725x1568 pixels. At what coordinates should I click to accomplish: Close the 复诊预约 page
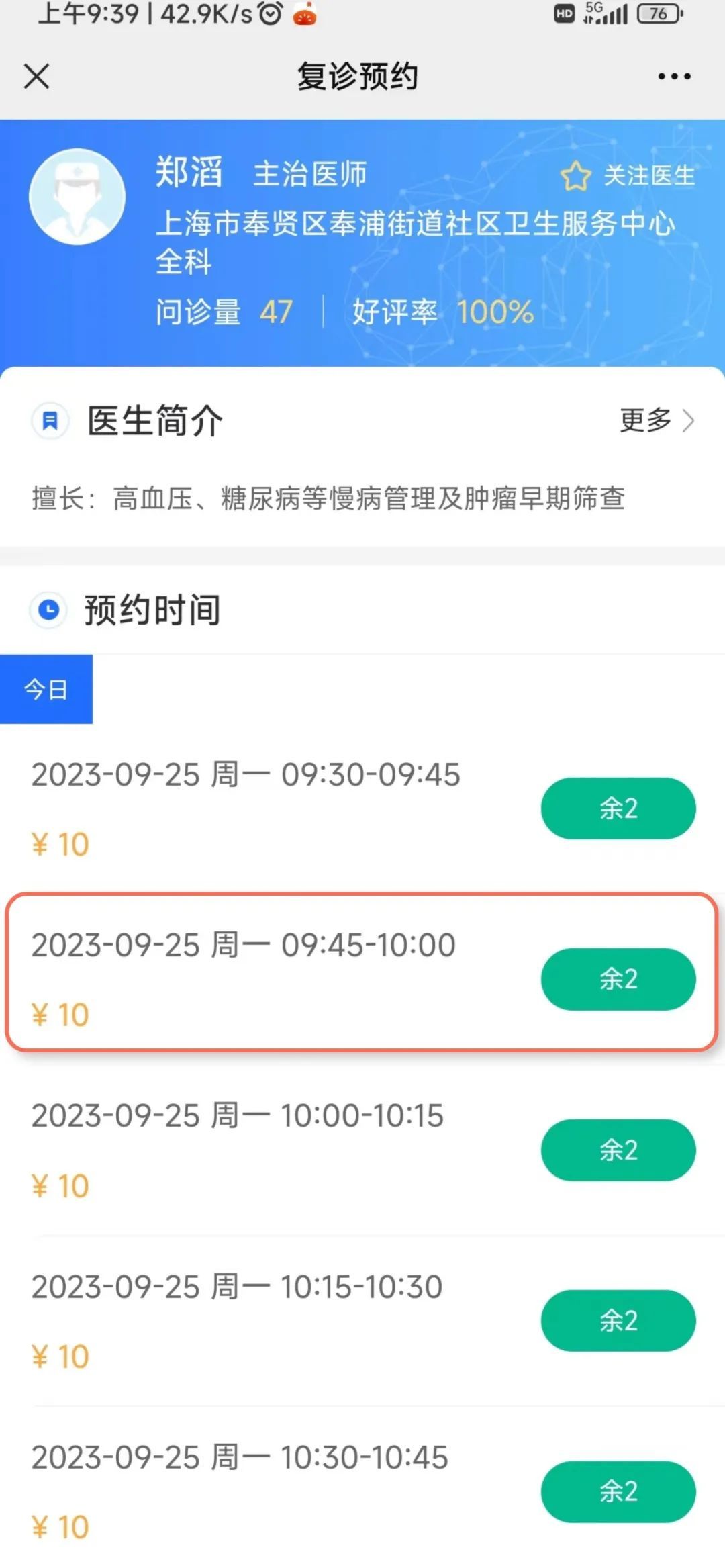[x=37, y=76]
